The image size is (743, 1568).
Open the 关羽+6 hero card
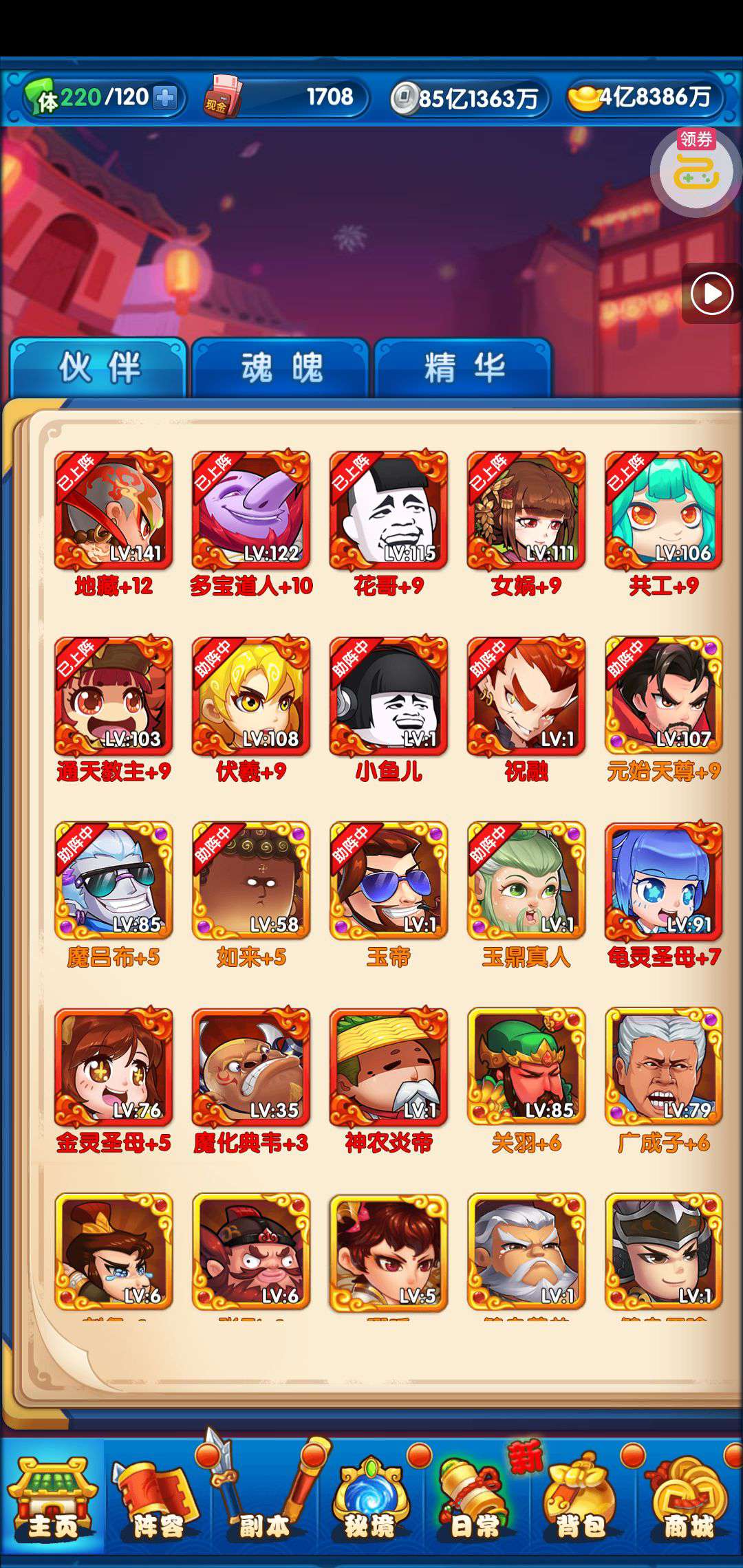point(526,1067)
